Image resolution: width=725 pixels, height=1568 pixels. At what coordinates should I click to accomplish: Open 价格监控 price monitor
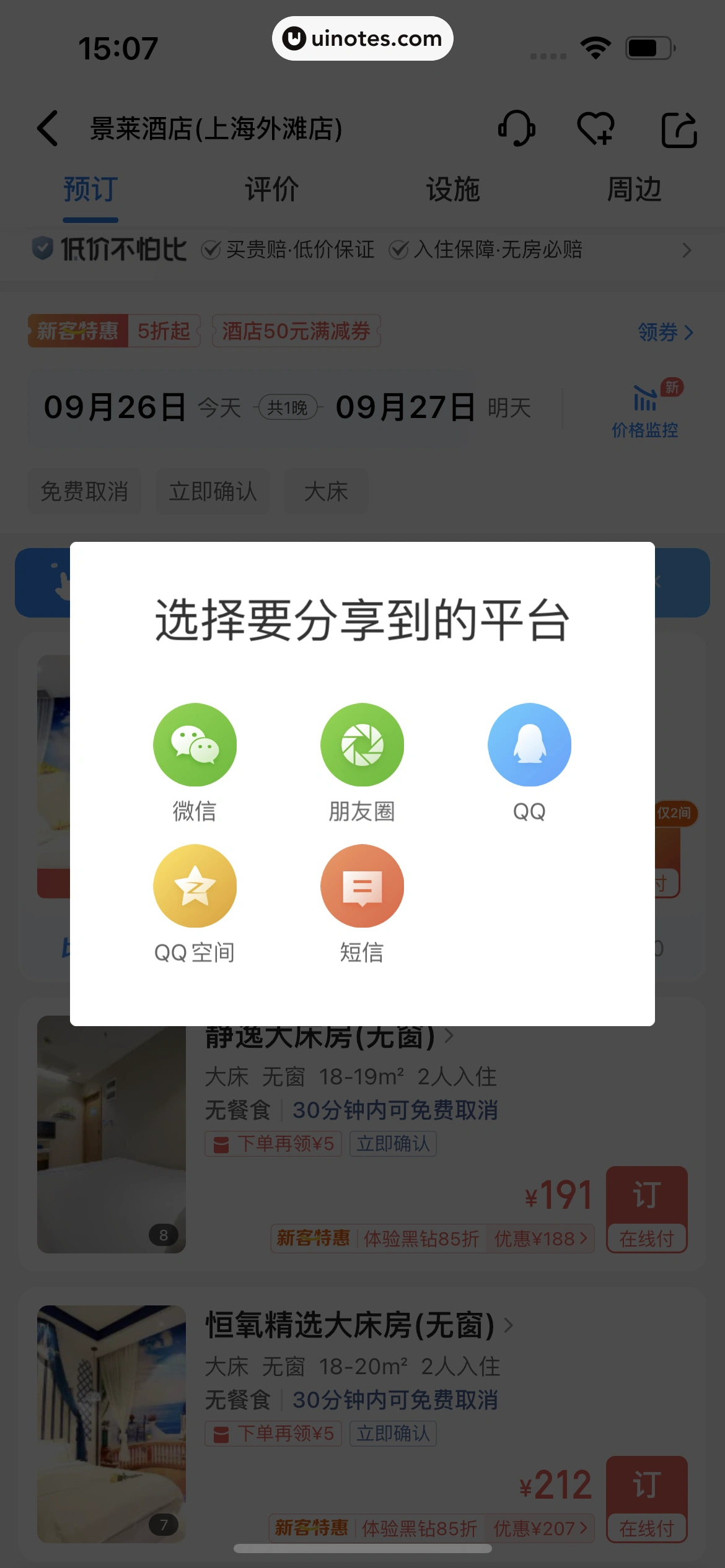(x=645, y=410)
